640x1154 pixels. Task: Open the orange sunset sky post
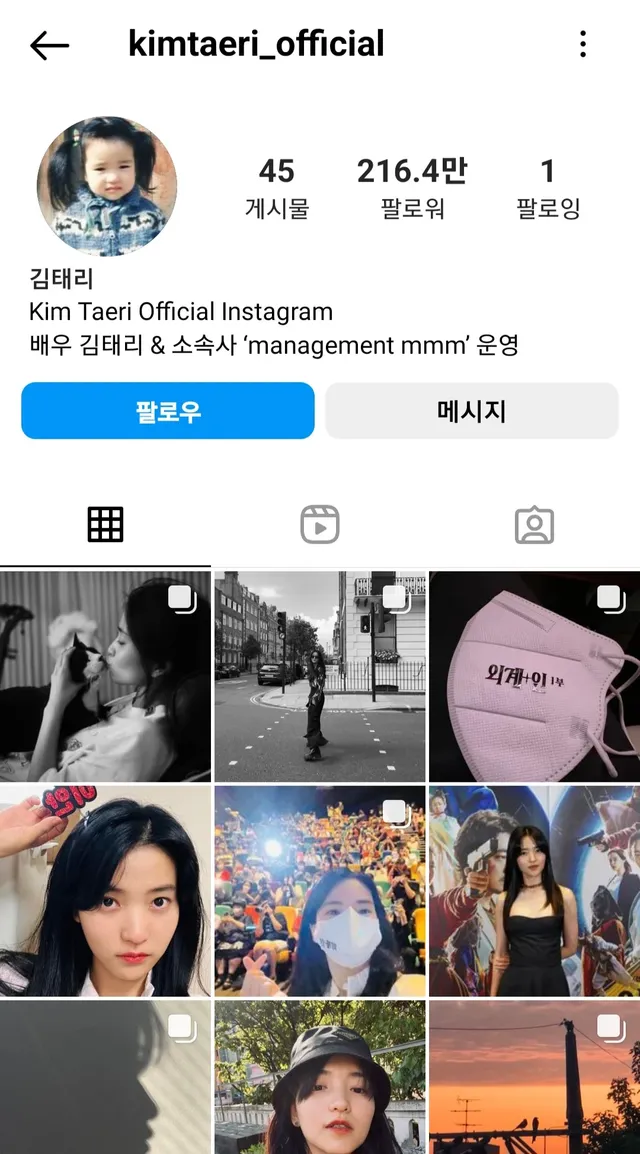coord(534,1078)
